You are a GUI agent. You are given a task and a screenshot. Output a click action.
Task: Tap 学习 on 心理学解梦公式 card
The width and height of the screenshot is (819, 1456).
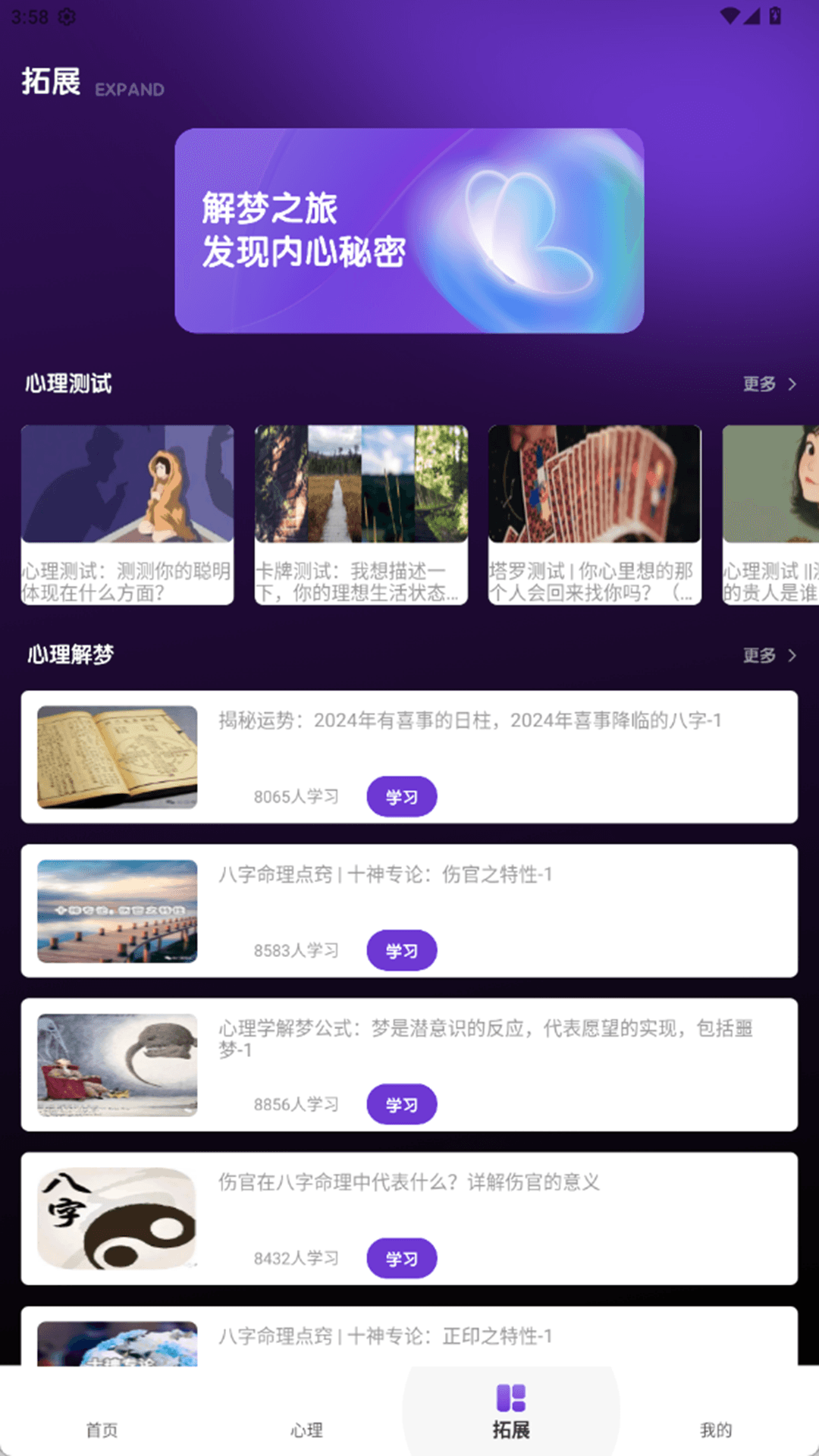tap(401, 1104)
